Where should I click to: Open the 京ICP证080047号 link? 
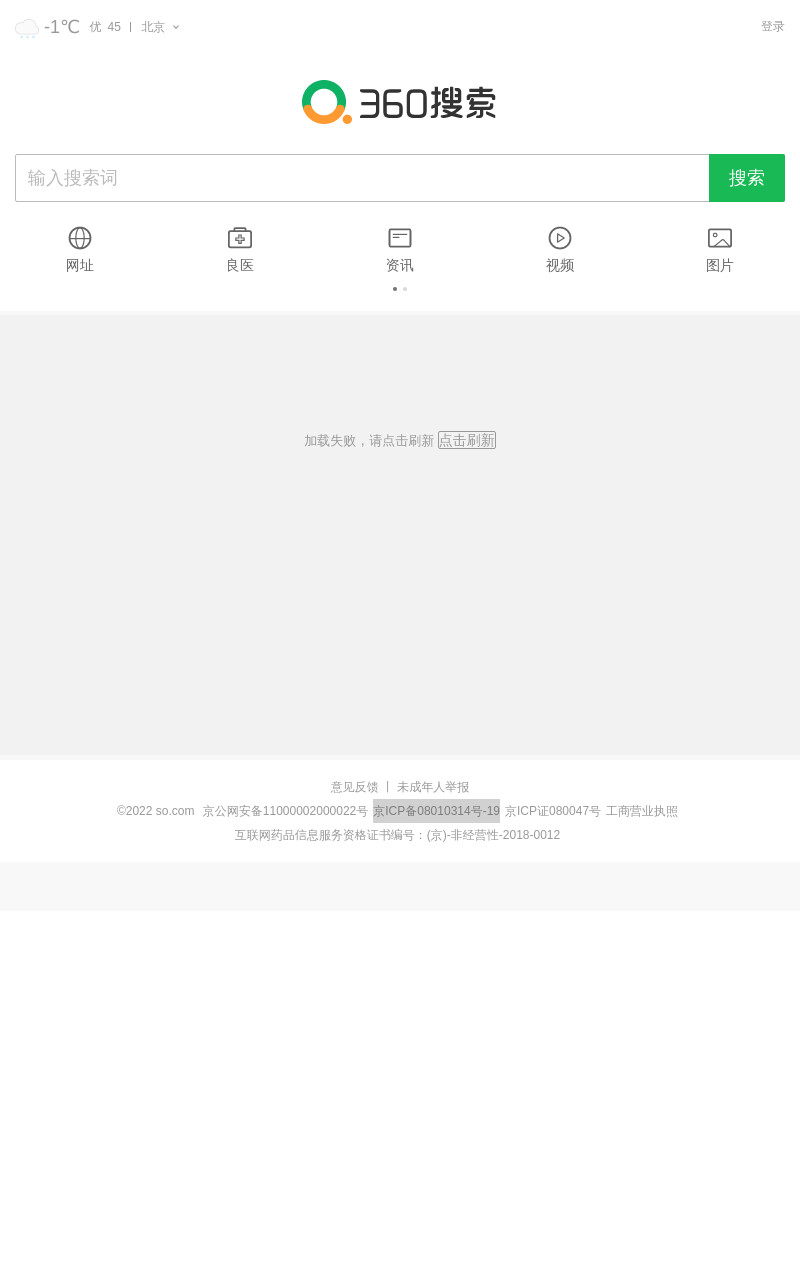552,811
